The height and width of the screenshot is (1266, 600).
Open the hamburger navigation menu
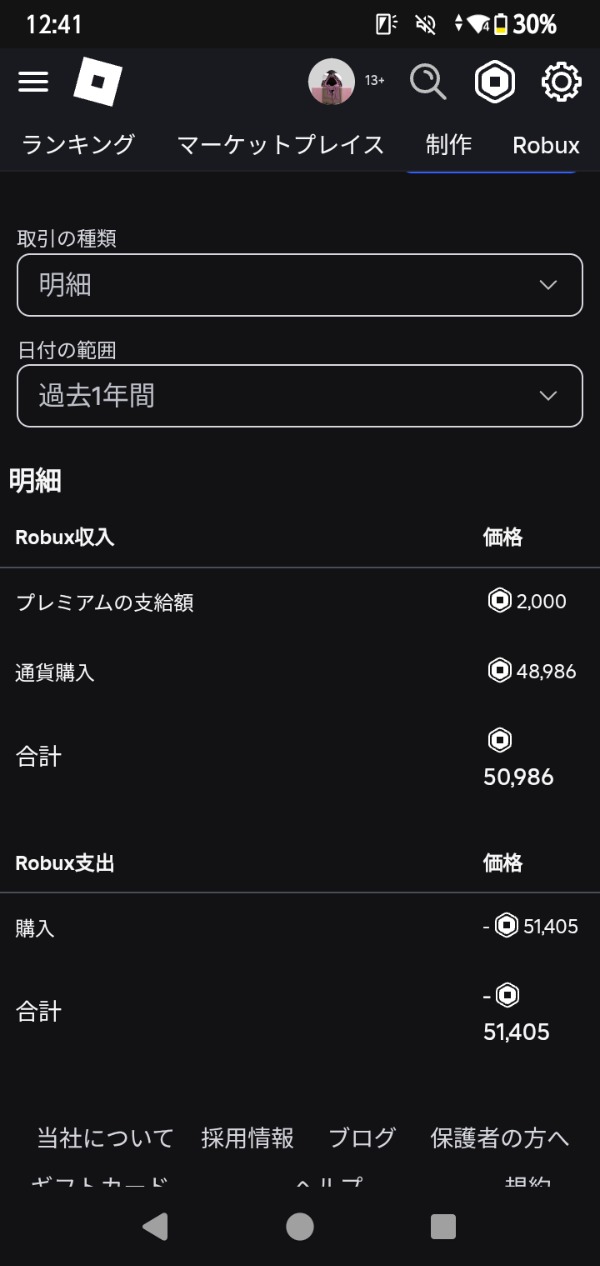click(x=33, y=82)
